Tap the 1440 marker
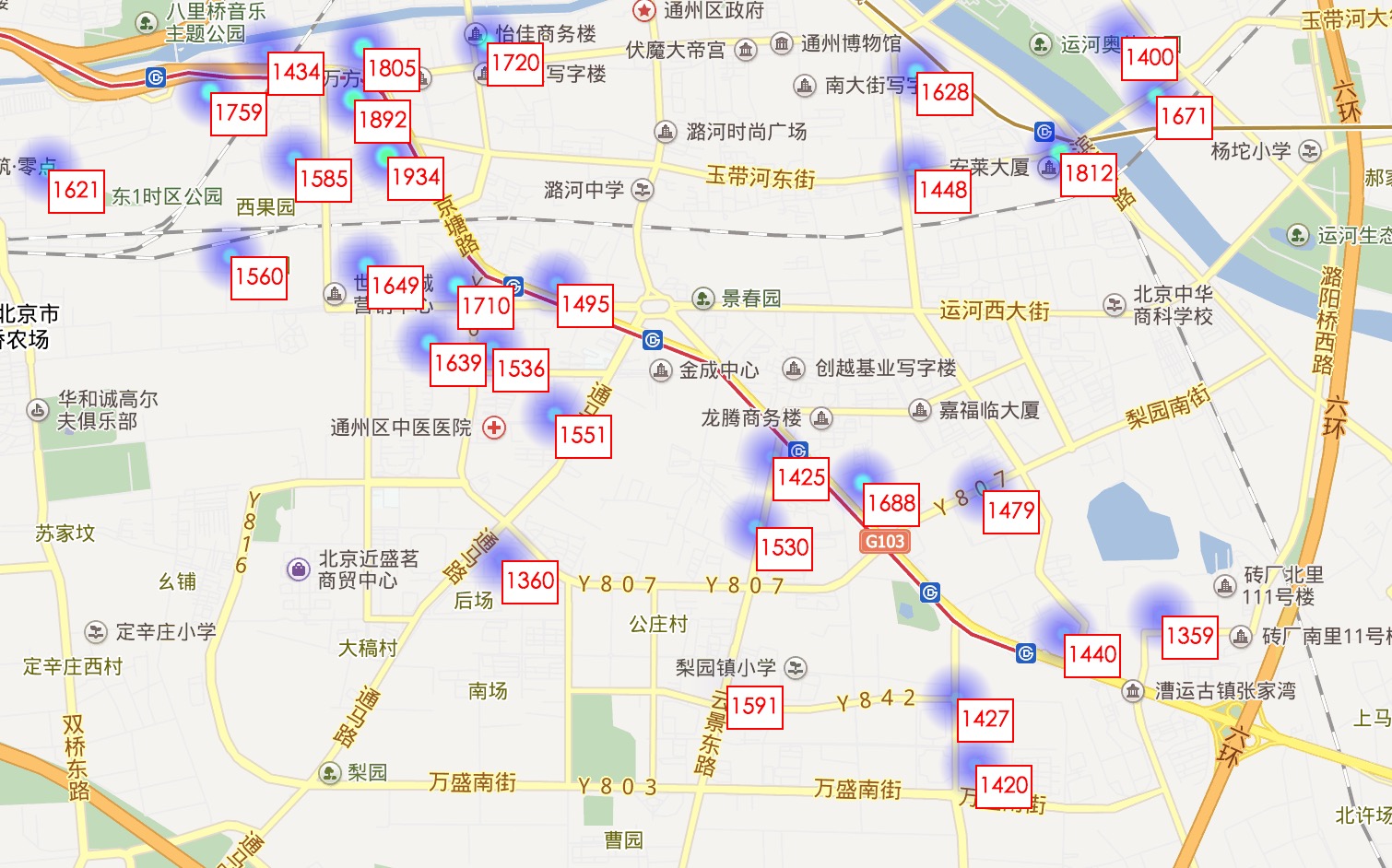This screenshot has height=868, width=1392. (1092, 654)
